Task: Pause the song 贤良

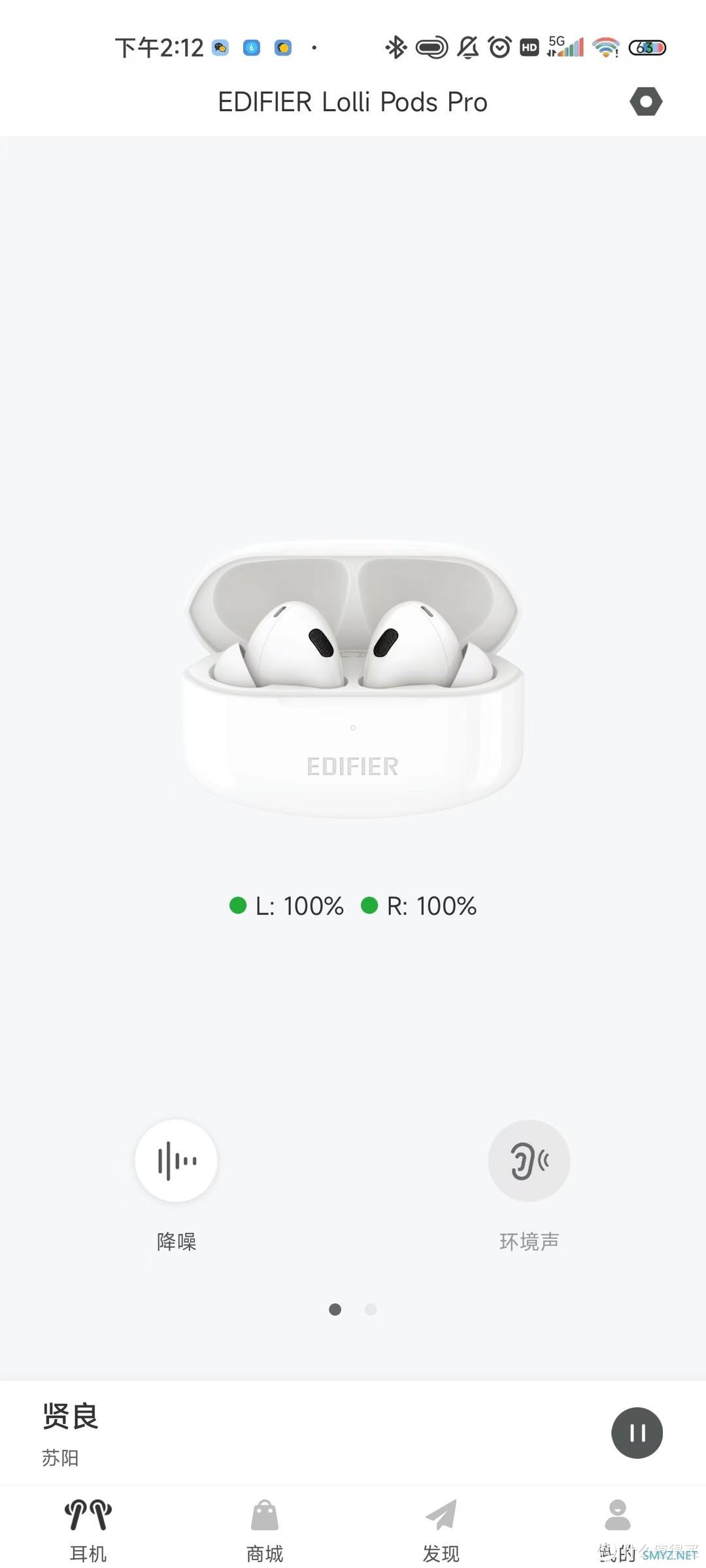Action: pyautogui.click(x=637, y=1433)
